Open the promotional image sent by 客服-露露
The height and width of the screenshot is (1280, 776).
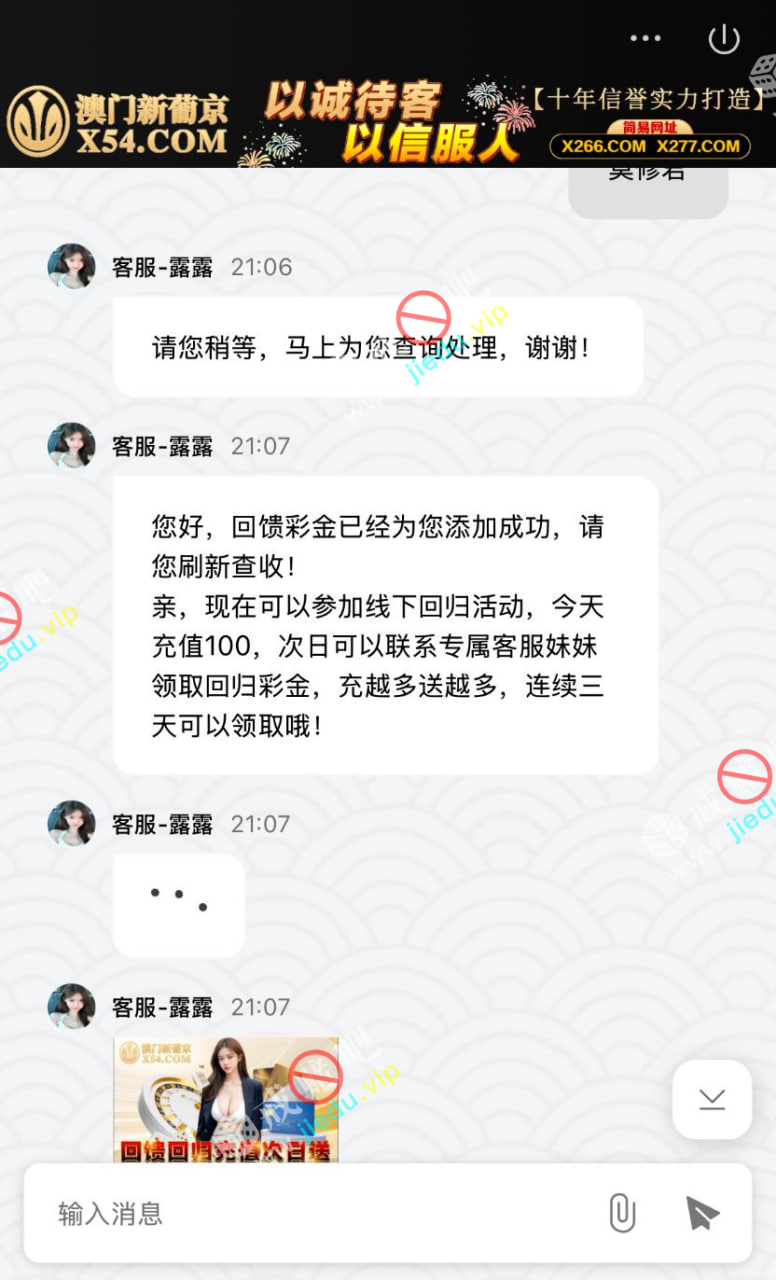[x=226, y=1099]
